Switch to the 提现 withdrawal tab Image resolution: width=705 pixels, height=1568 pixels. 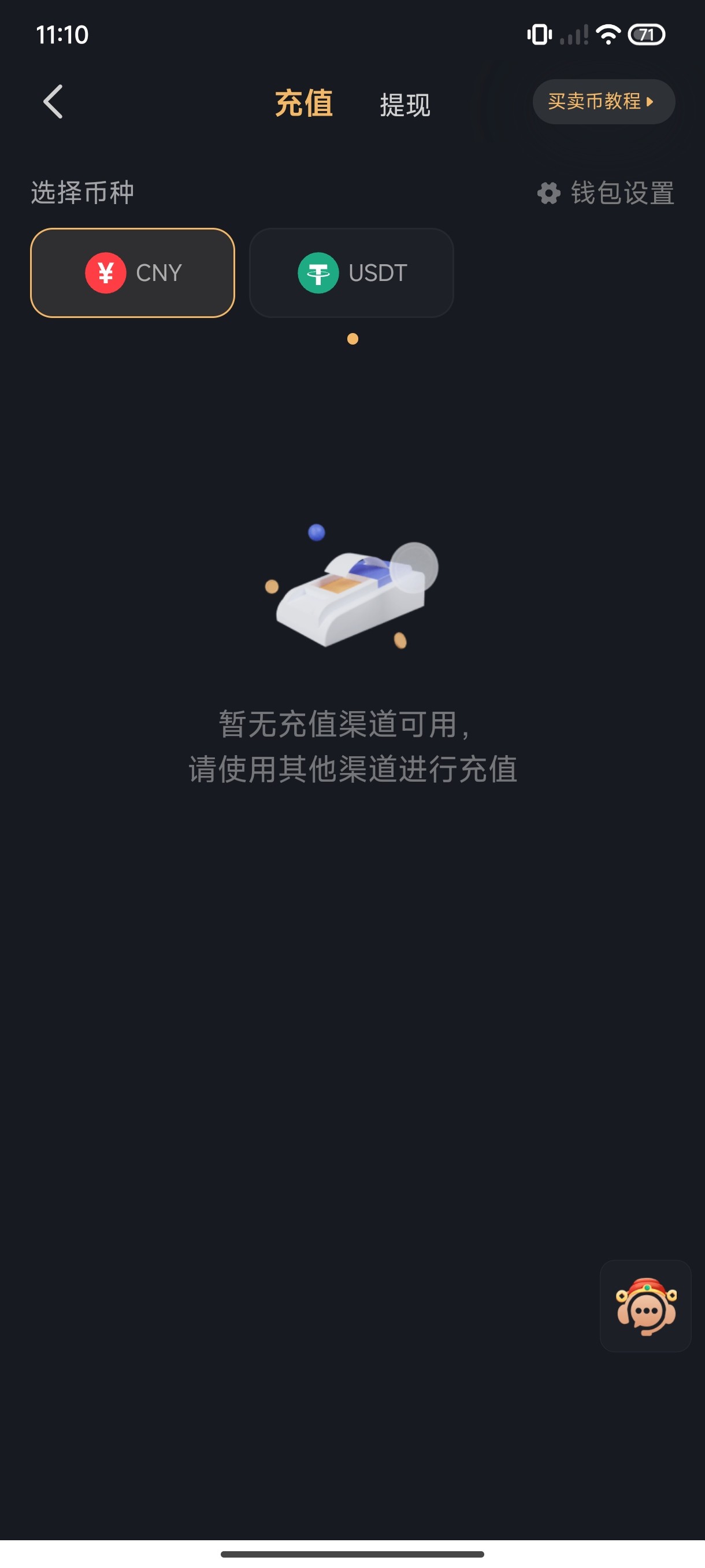(x=405, y=104)
